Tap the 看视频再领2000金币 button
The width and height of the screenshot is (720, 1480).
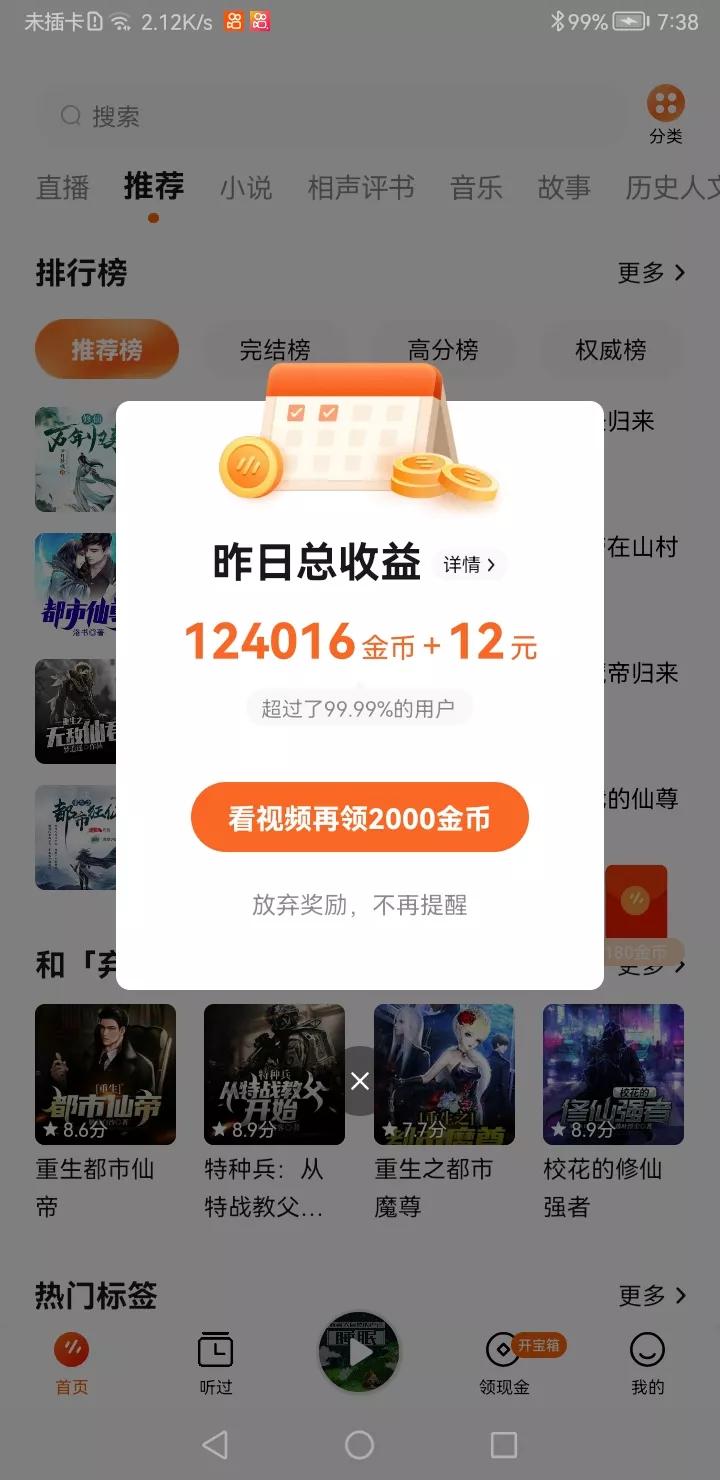click(x=359, y=817)
